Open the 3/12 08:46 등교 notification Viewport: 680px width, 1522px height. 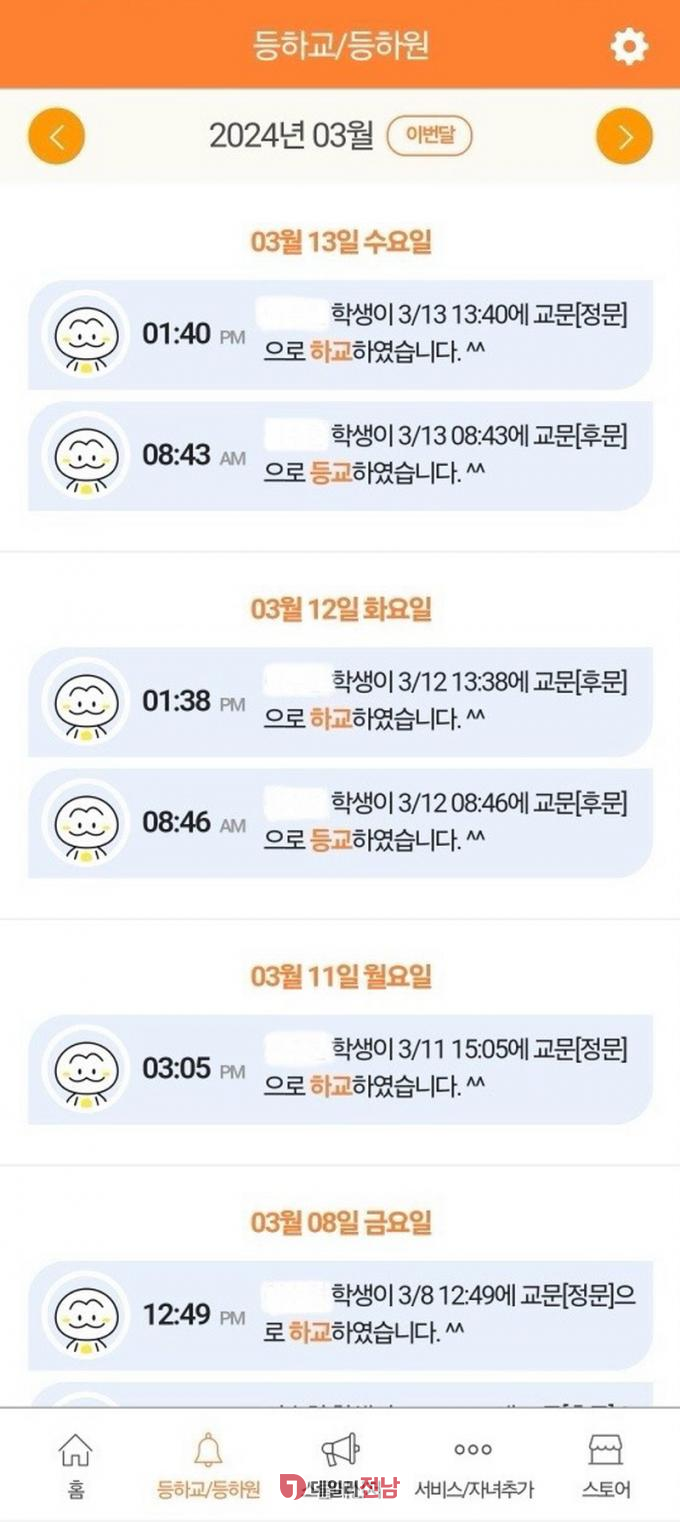[x=340, y=822]
